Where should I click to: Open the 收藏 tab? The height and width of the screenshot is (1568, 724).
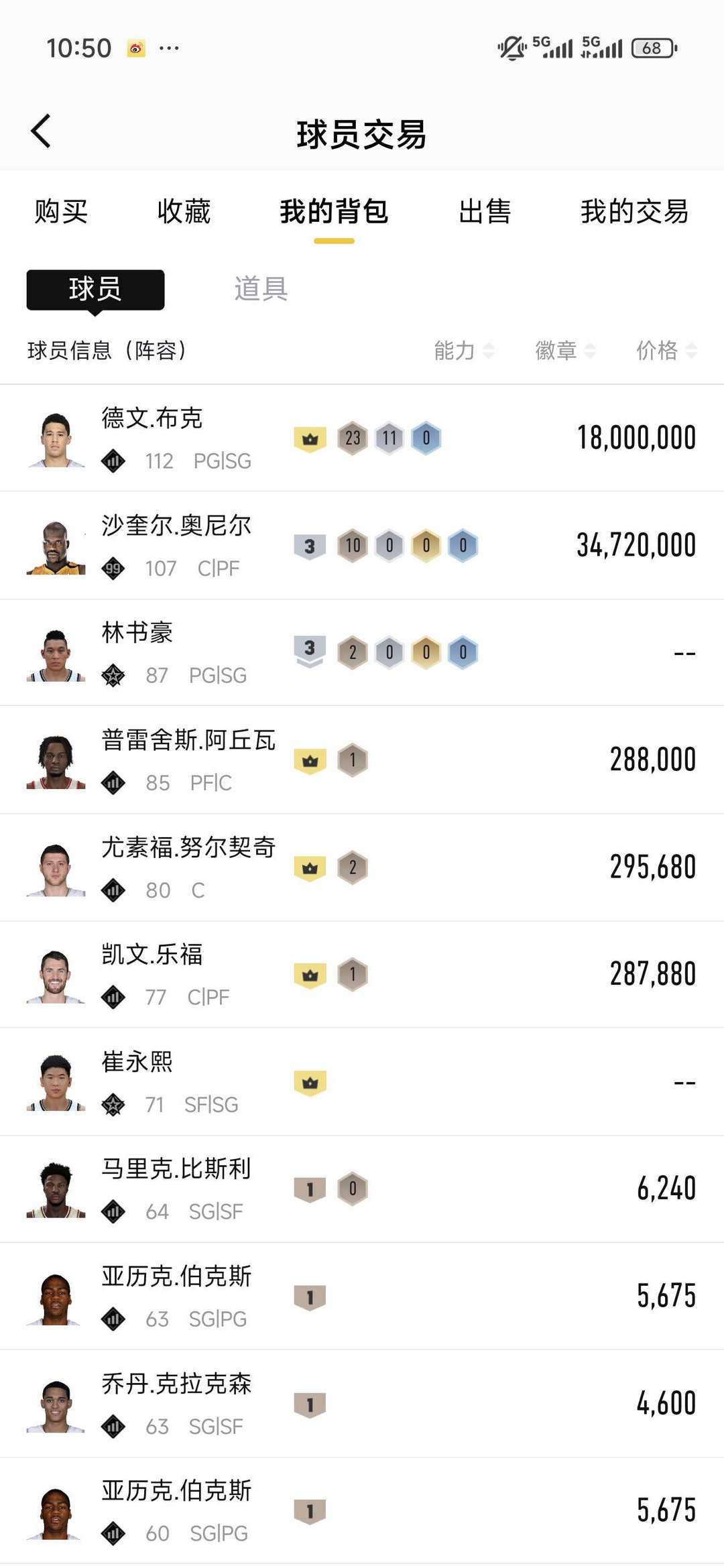pos(184,212)
